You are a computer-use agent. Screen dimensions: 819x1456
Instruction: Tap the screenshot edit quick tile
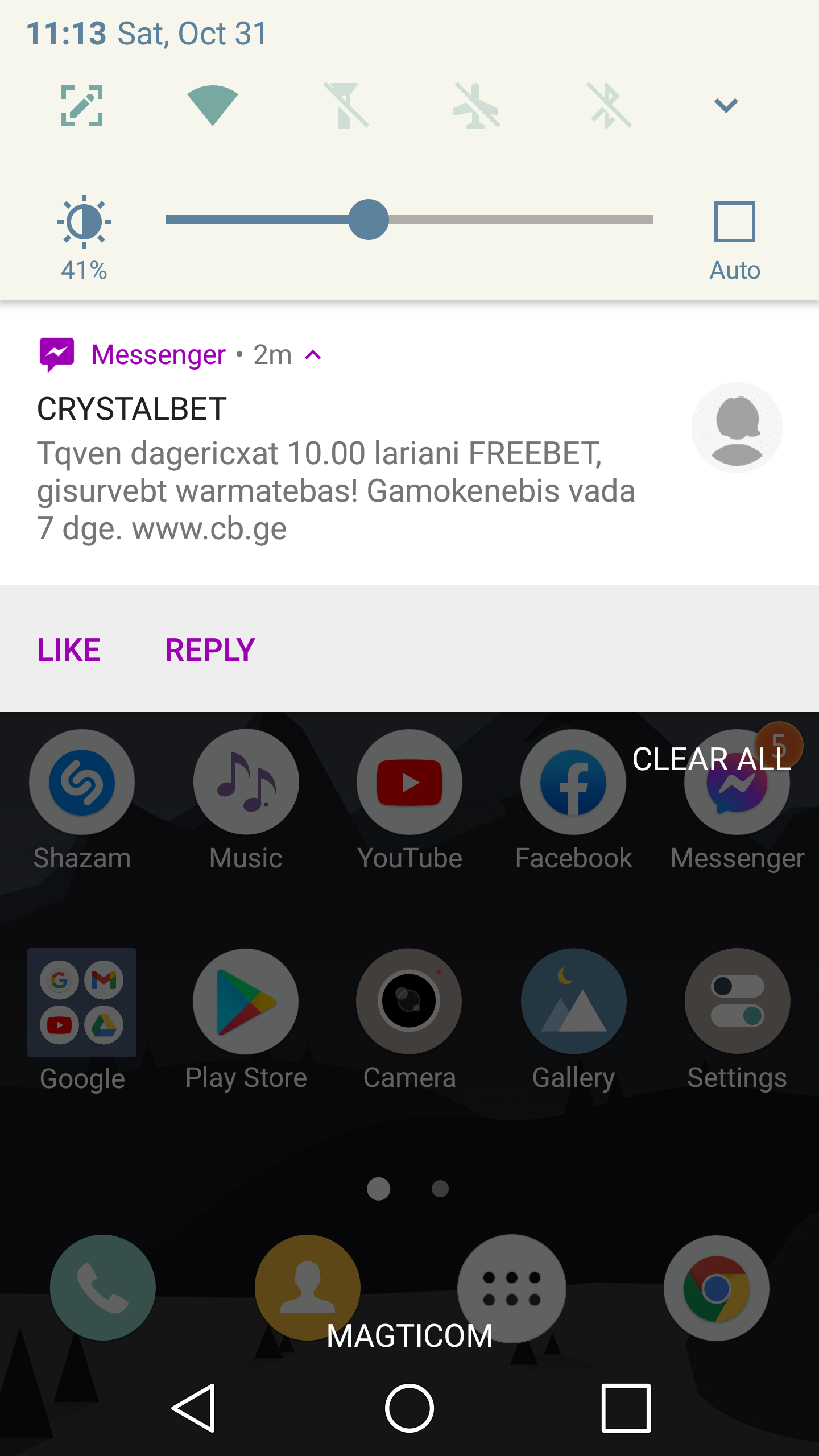[x=82, y=105]
